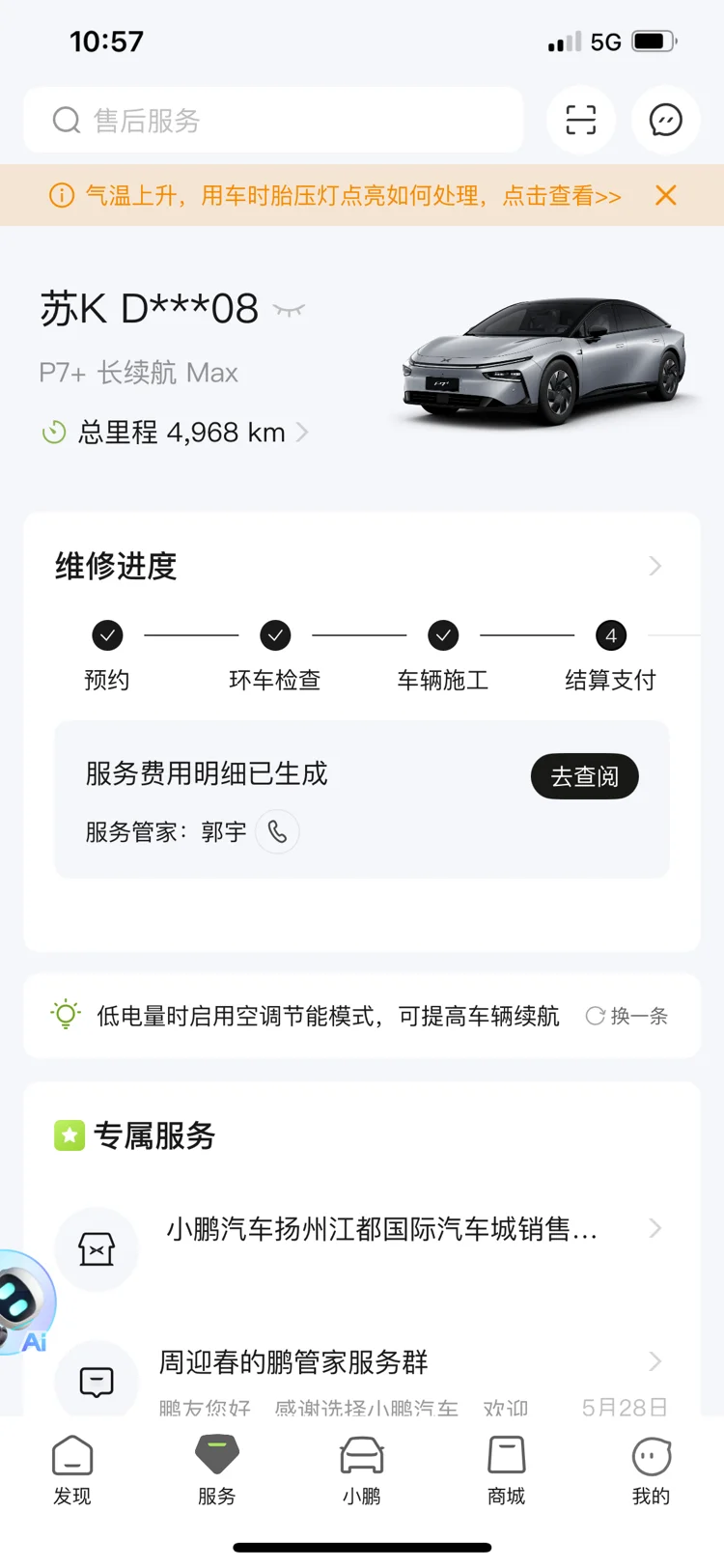Switch to the 商城 tab

point(506,1470)
